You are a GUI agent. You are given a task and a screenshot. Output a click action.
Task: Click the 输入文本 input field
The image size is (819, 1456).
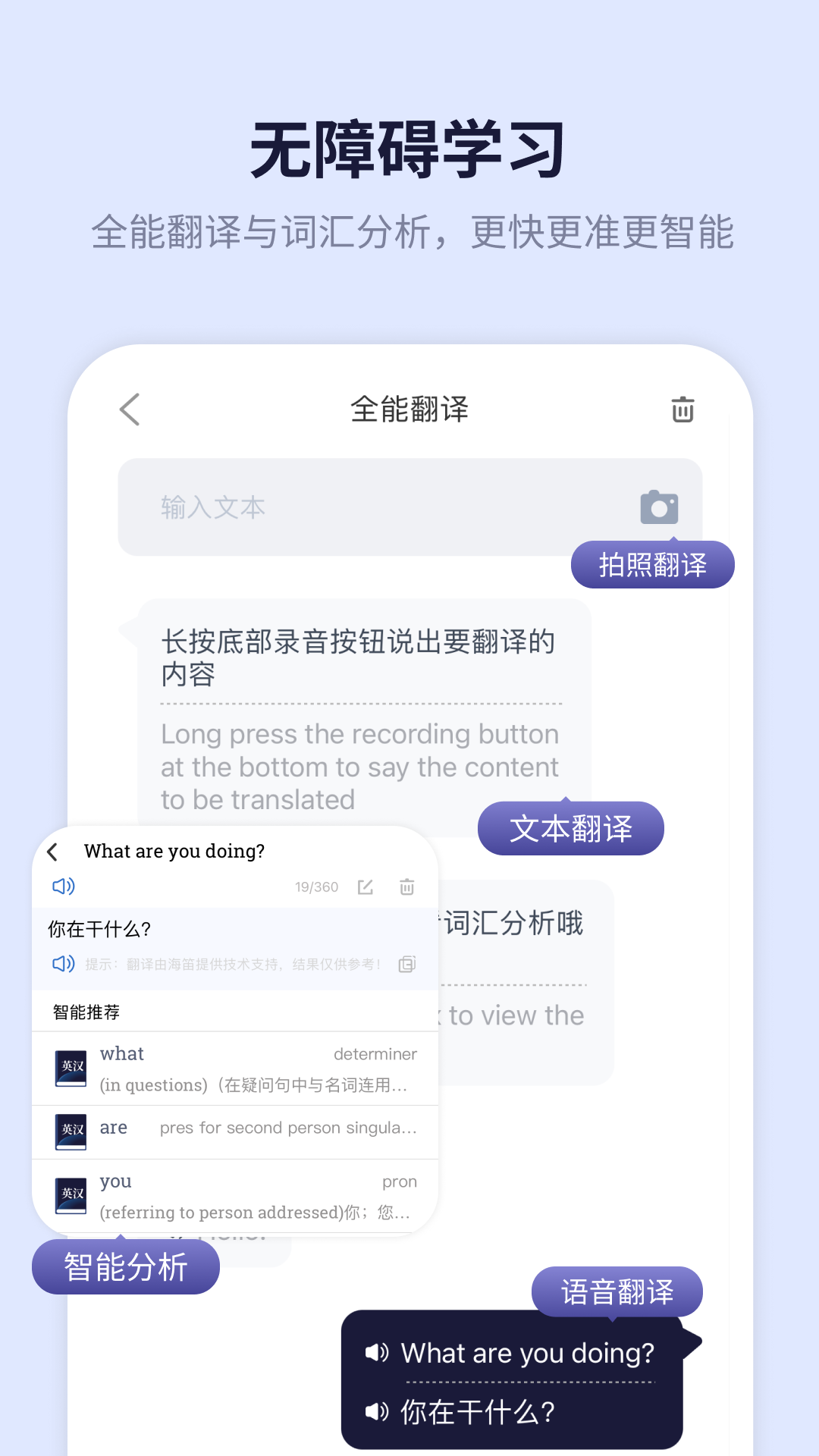click(341, 507)
